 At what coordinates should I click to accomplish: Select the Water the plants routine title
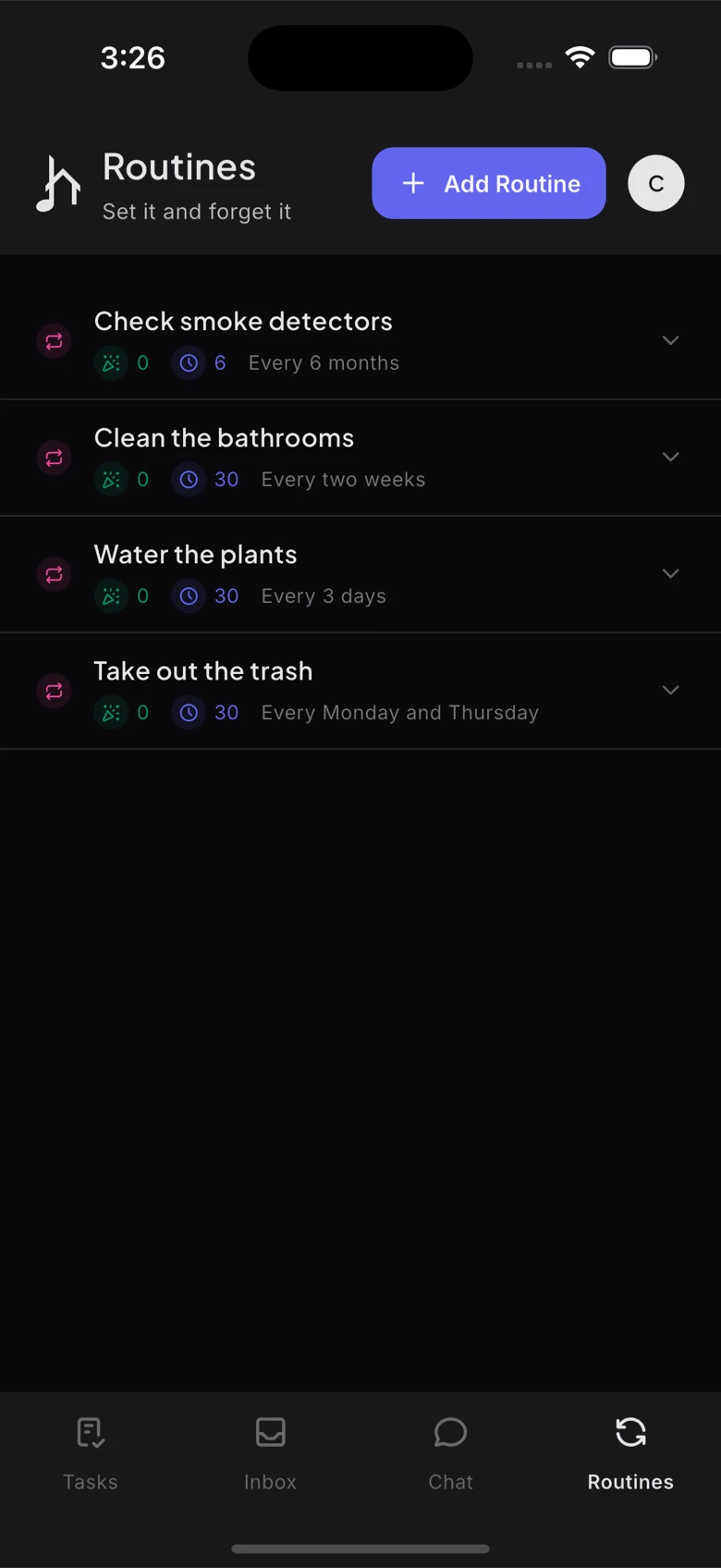click(195, 555)
